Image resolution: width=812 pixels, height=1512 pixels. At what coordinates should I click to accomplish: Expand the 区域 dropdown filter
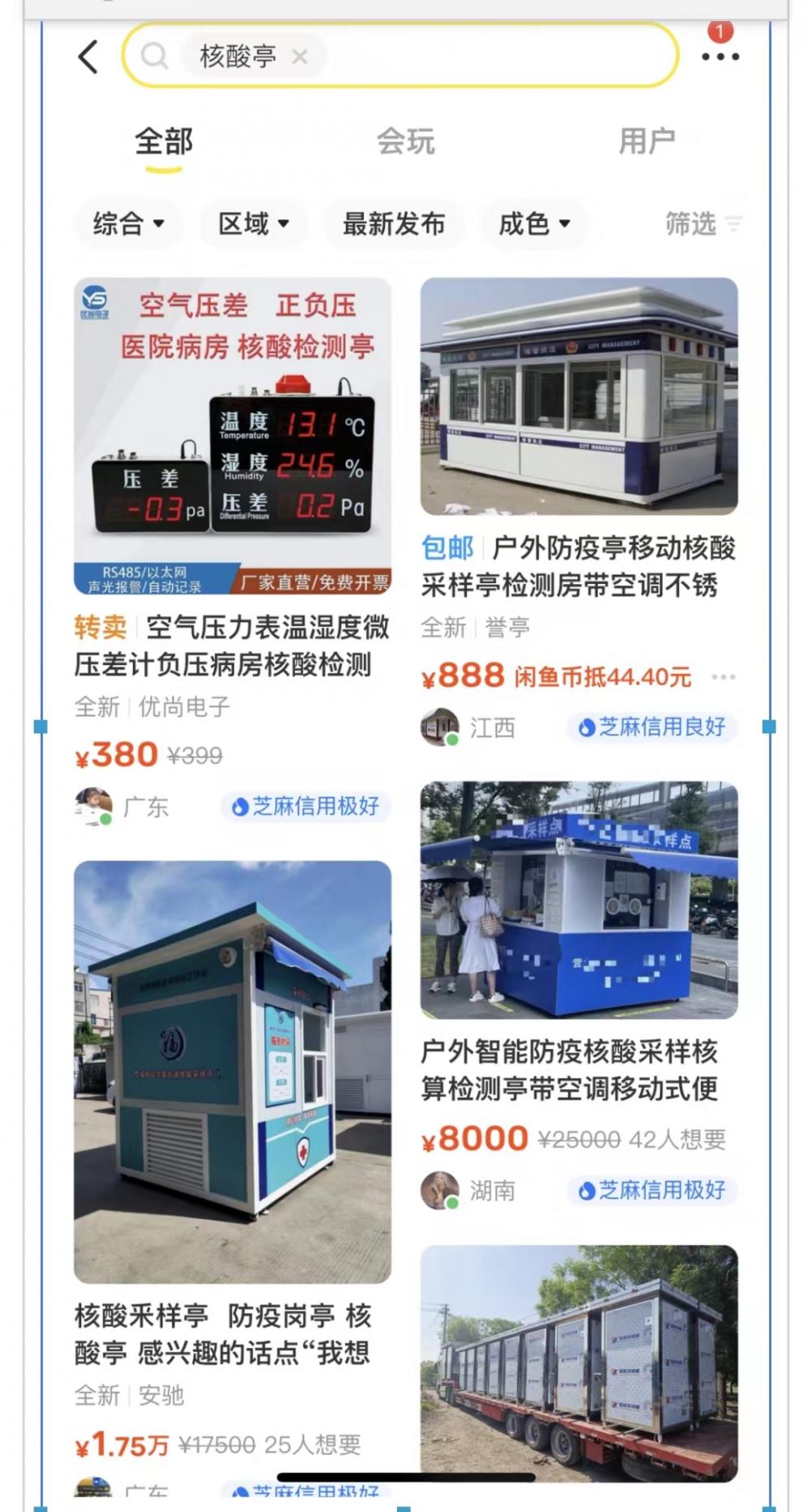(x=254, y=223)
